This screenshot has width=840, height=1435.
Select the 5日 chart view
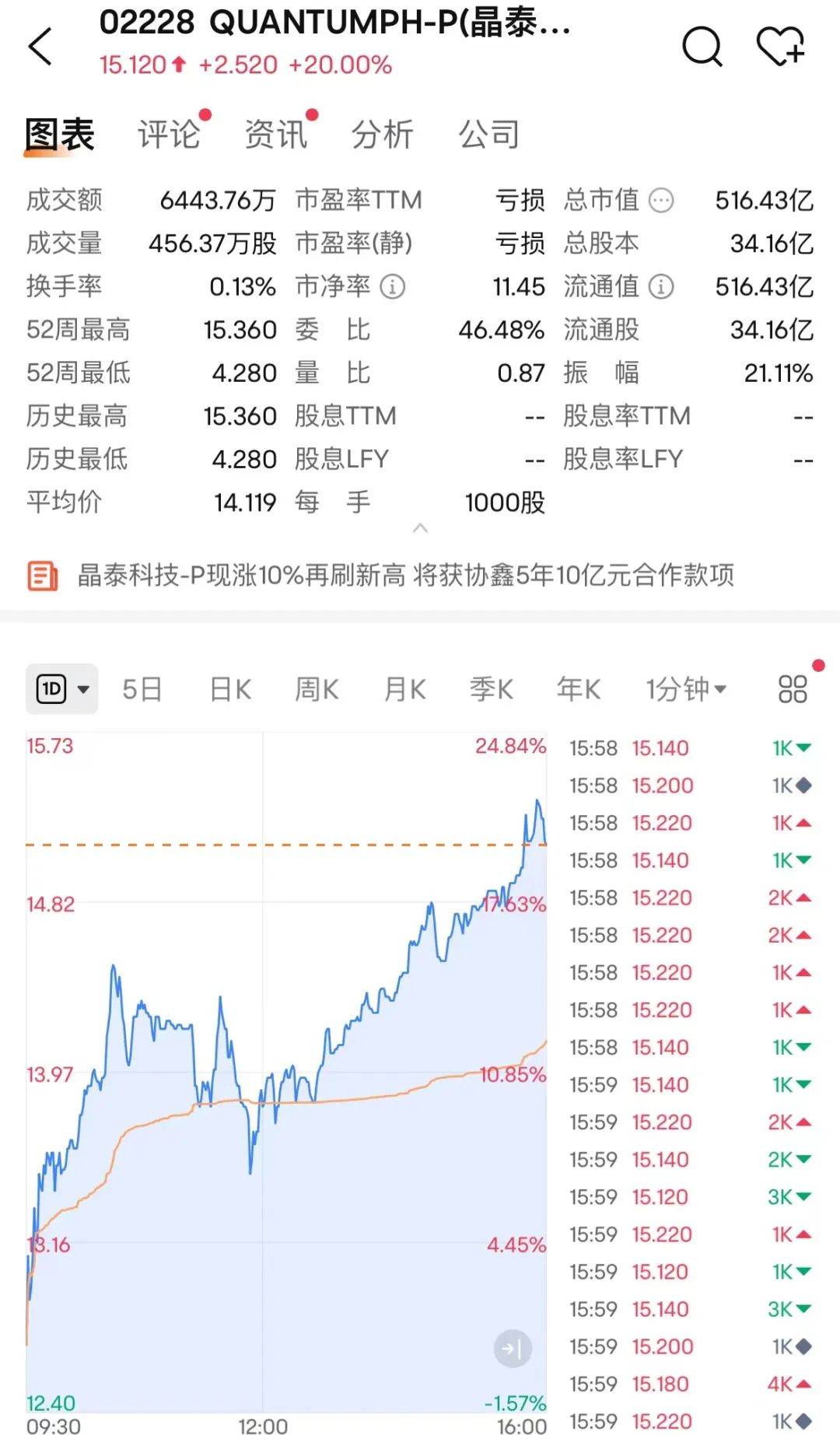142,688
